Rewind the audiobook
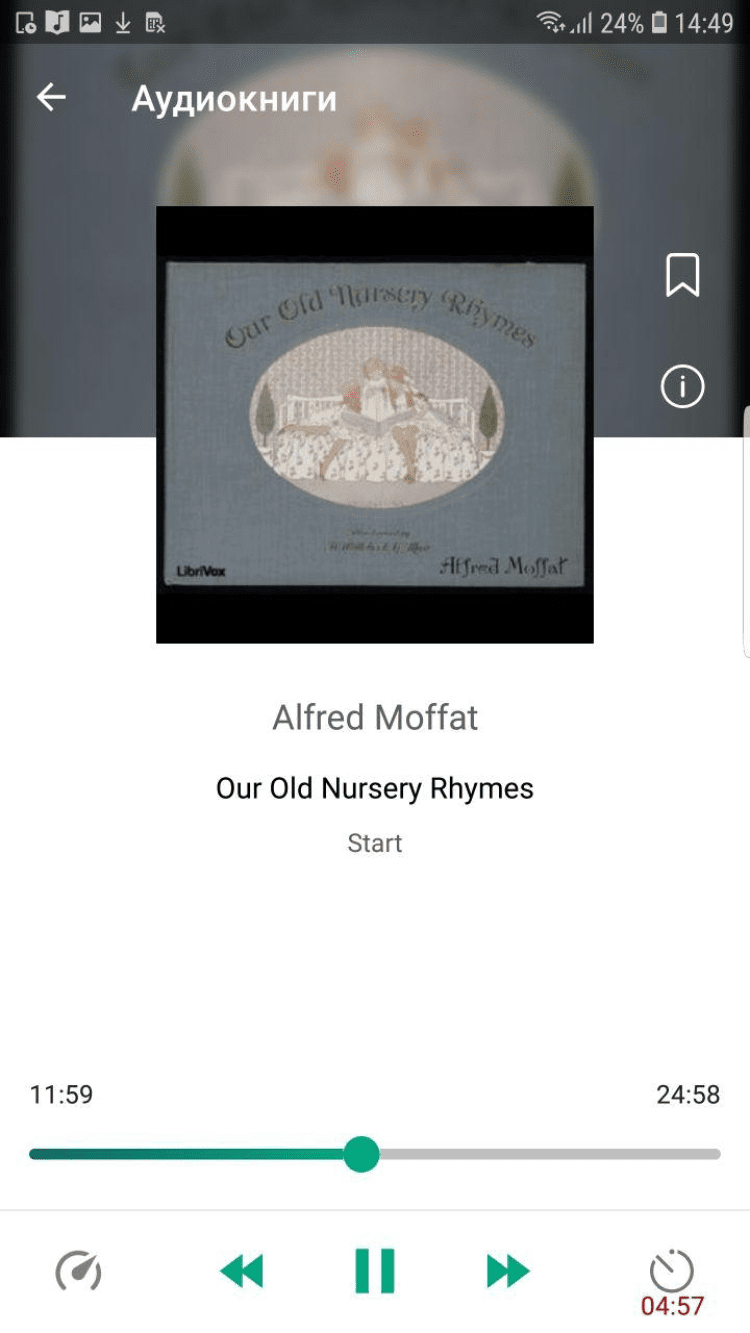This screenshot has width=750, height=1333. point(241,1271)
